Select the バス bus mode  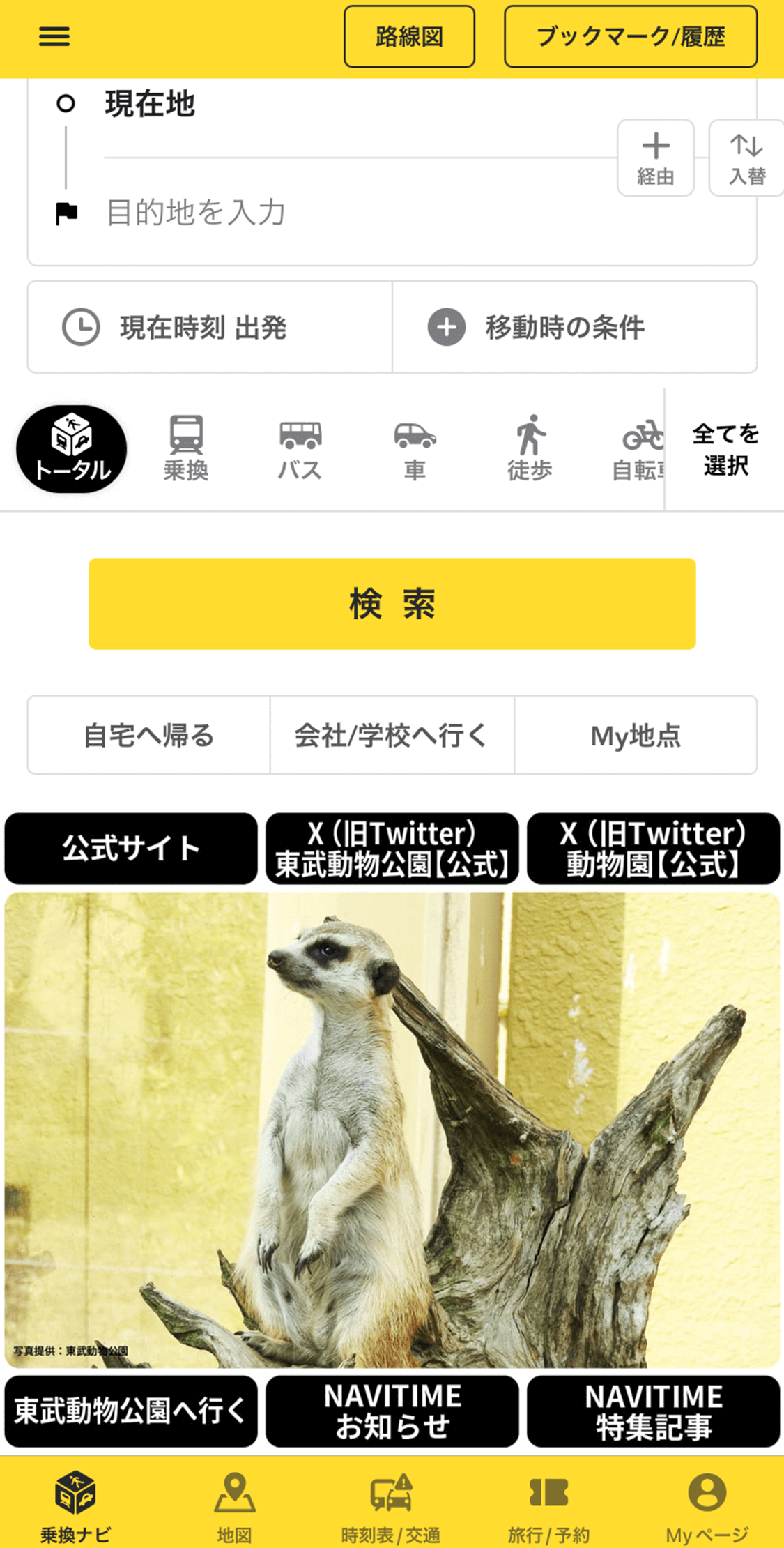(300, 448)
